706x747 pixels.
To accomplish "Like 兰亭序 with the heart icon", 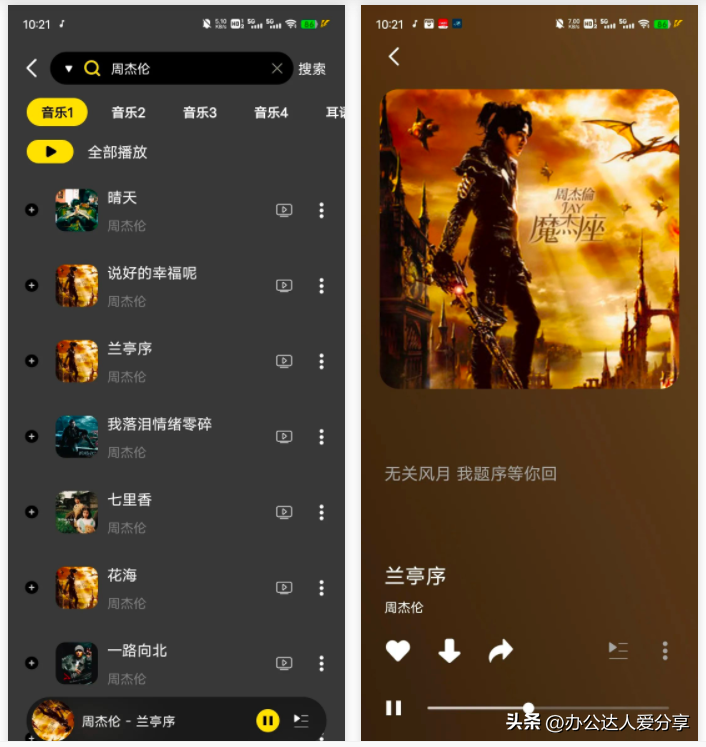I will pyautogui.click(x=398, y=652).
